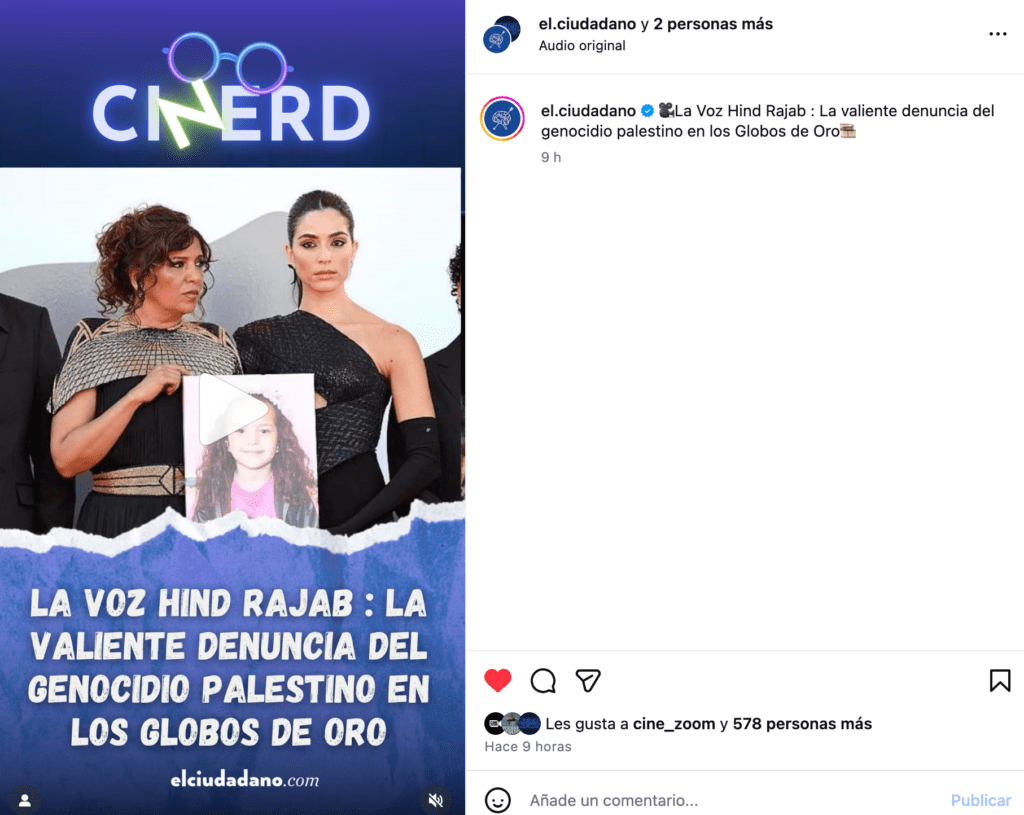Unmute the video audio

point(435,800)
